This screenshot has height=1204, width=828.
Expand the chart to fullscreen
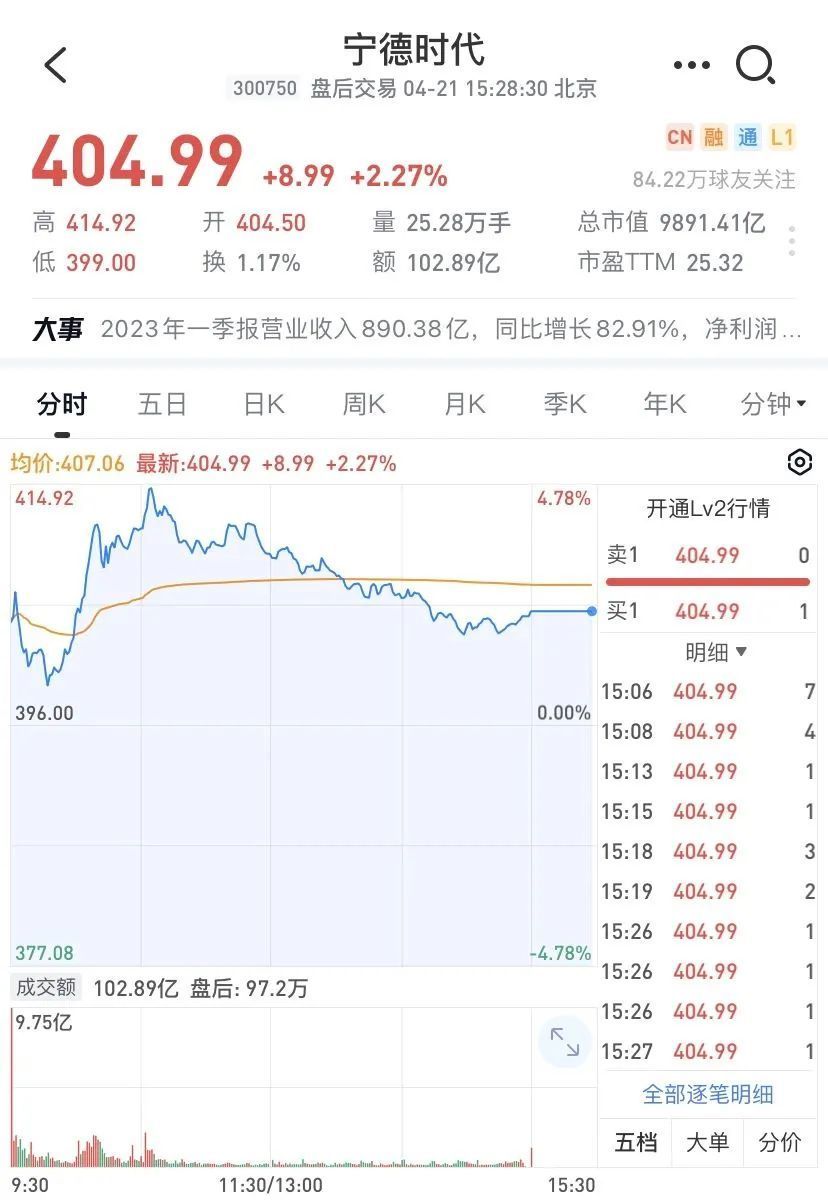tap(565, 1043)
